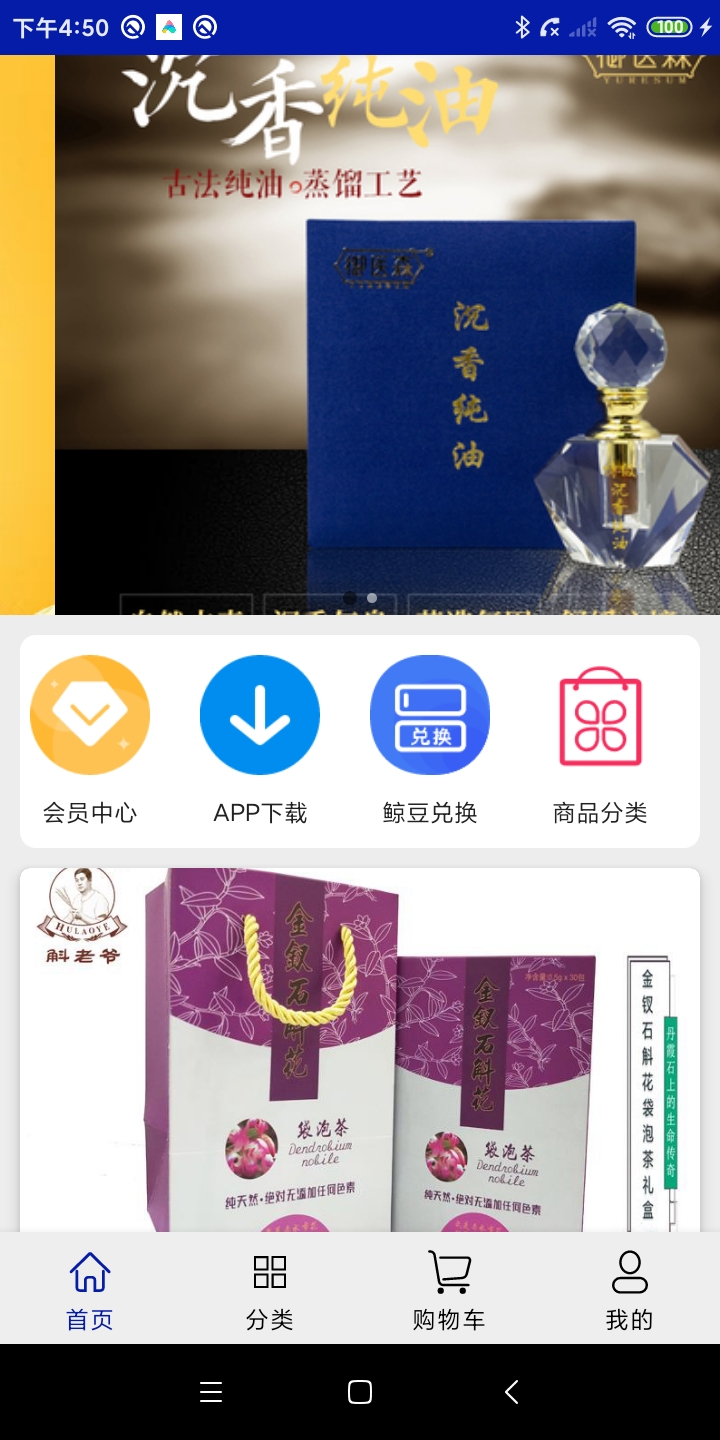Open 鲸豆兑换 exchange shortcut
The width and height of the screenshot is (720, 1440).
[x=430, y=740]
